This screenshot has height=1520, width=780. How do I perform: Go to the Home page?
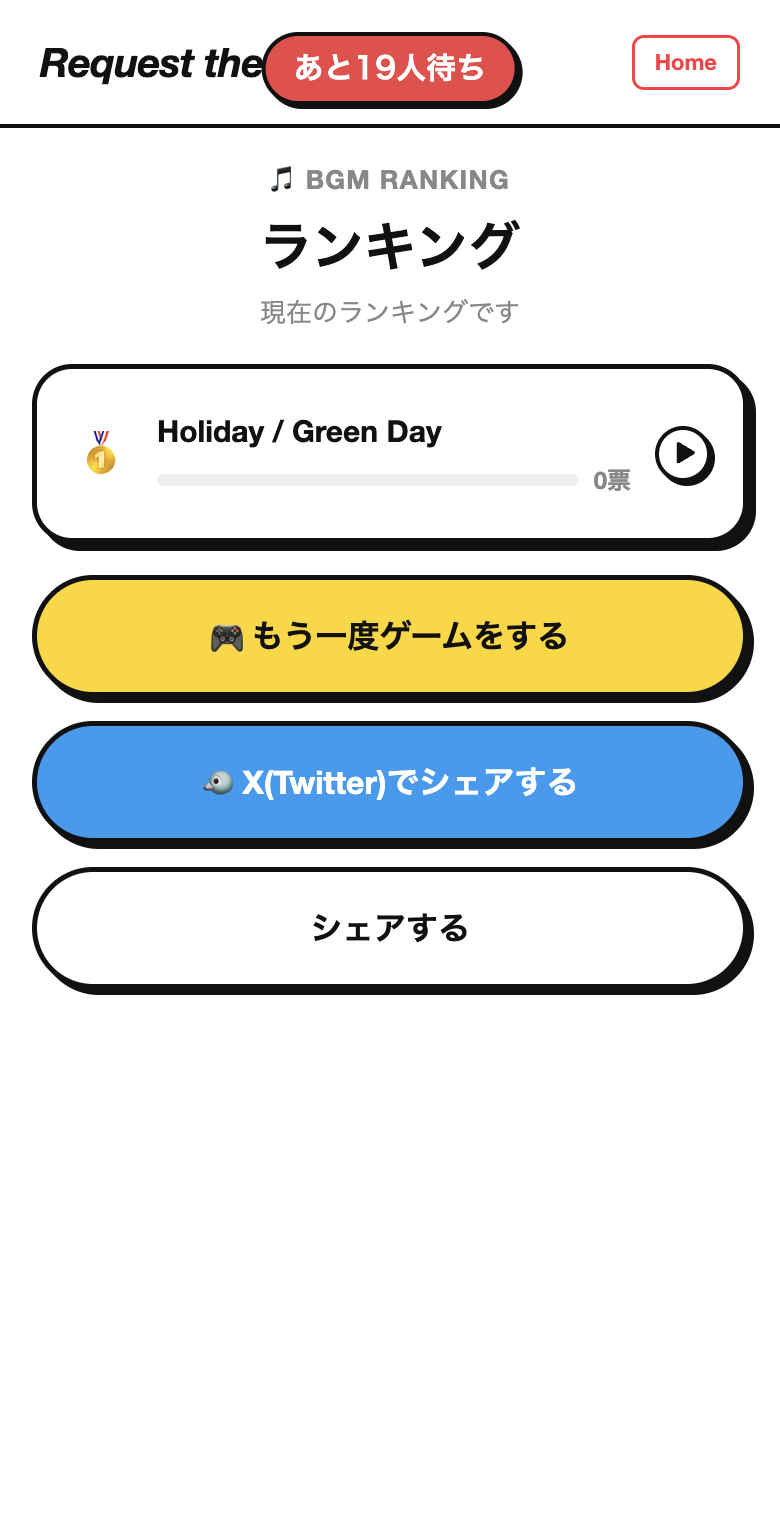pyautogui.click(x=685, y=62)
